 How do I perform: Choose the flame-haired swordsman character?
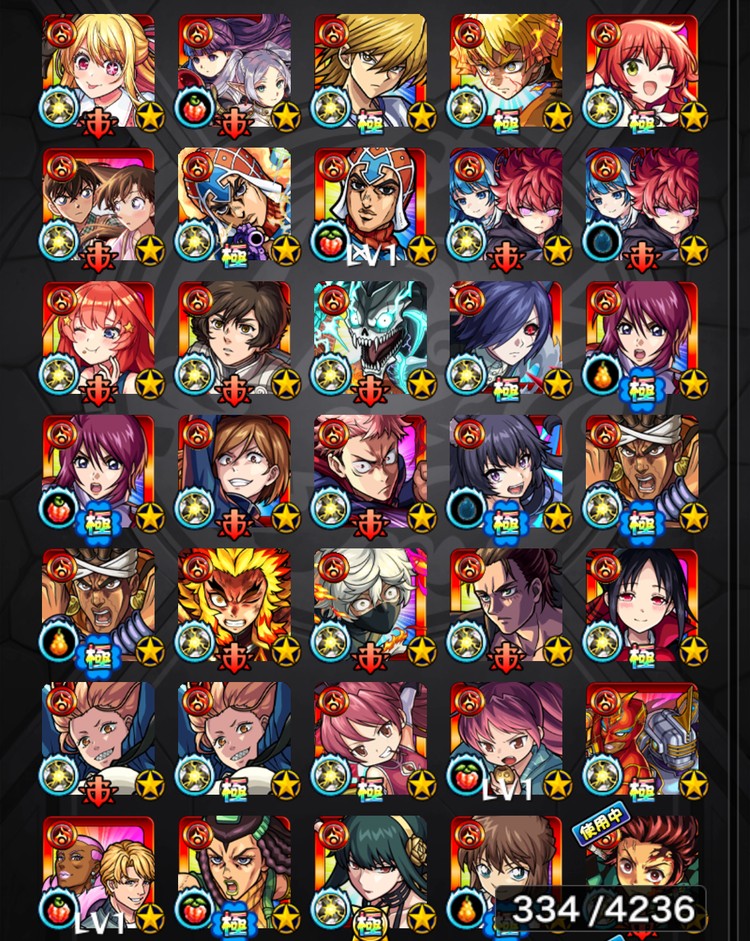click(234, 604)
